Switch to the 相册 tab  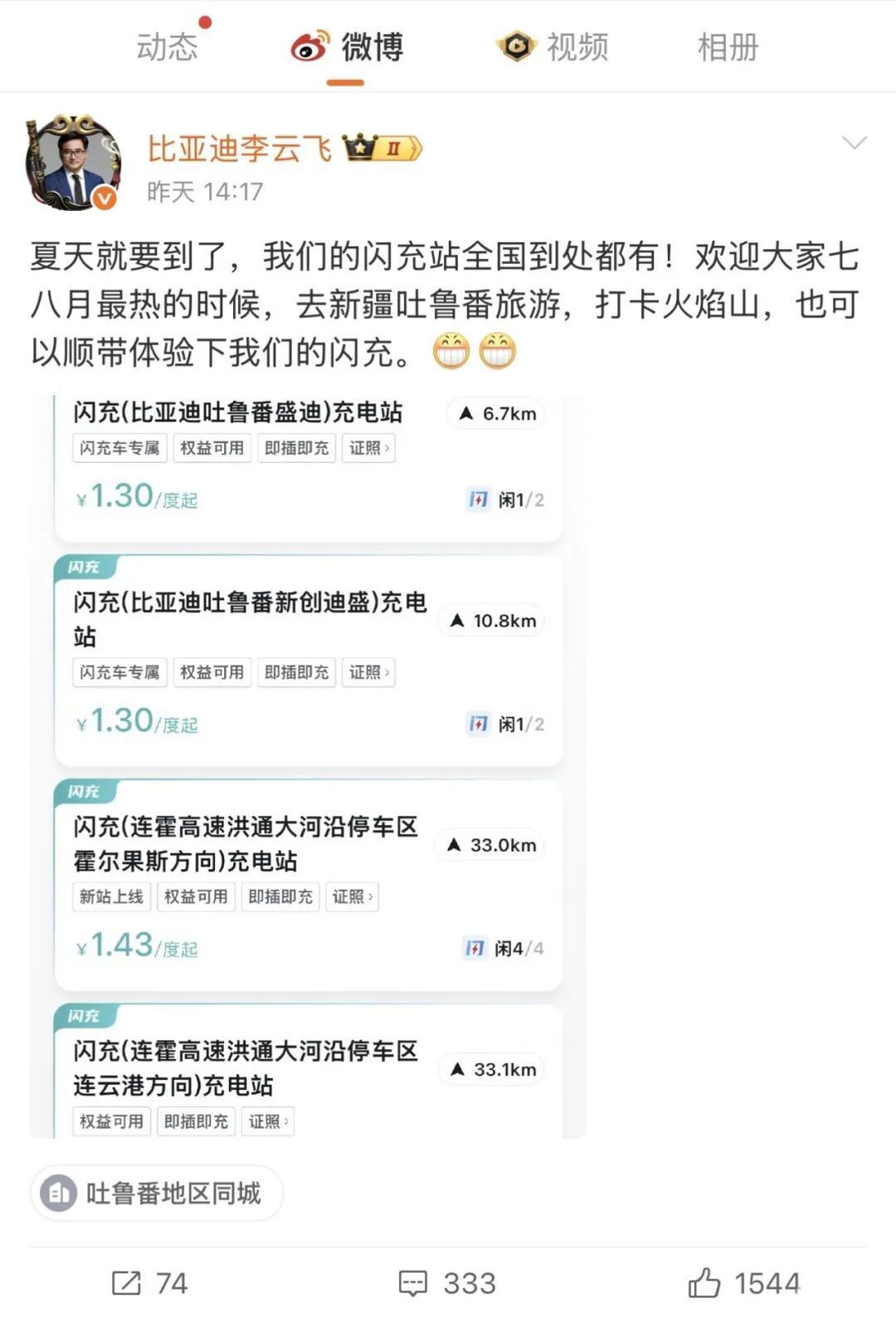point(728,47)
